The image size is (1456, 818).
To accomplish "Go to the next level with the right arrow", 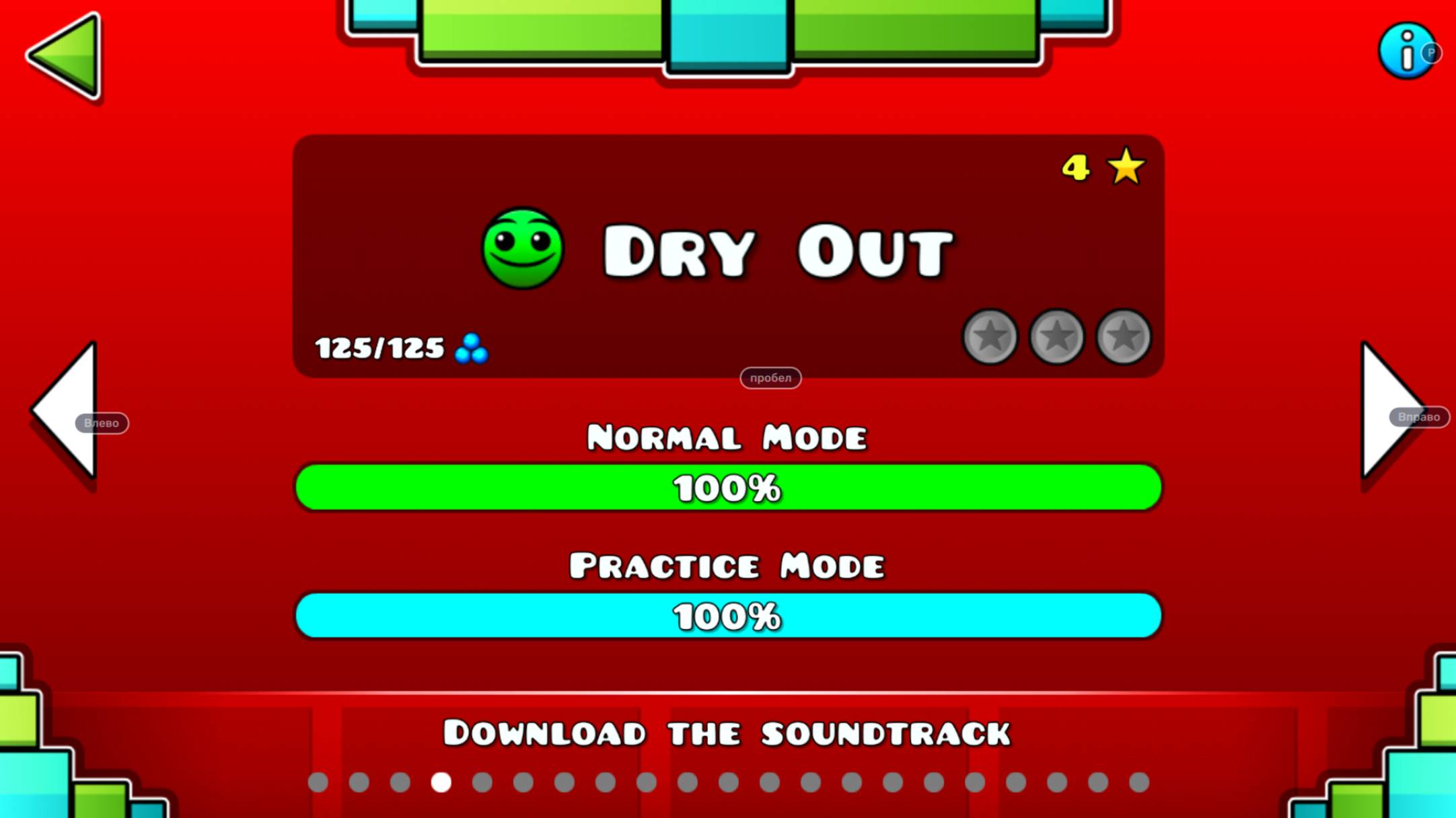I will [x=1390, y=410].
